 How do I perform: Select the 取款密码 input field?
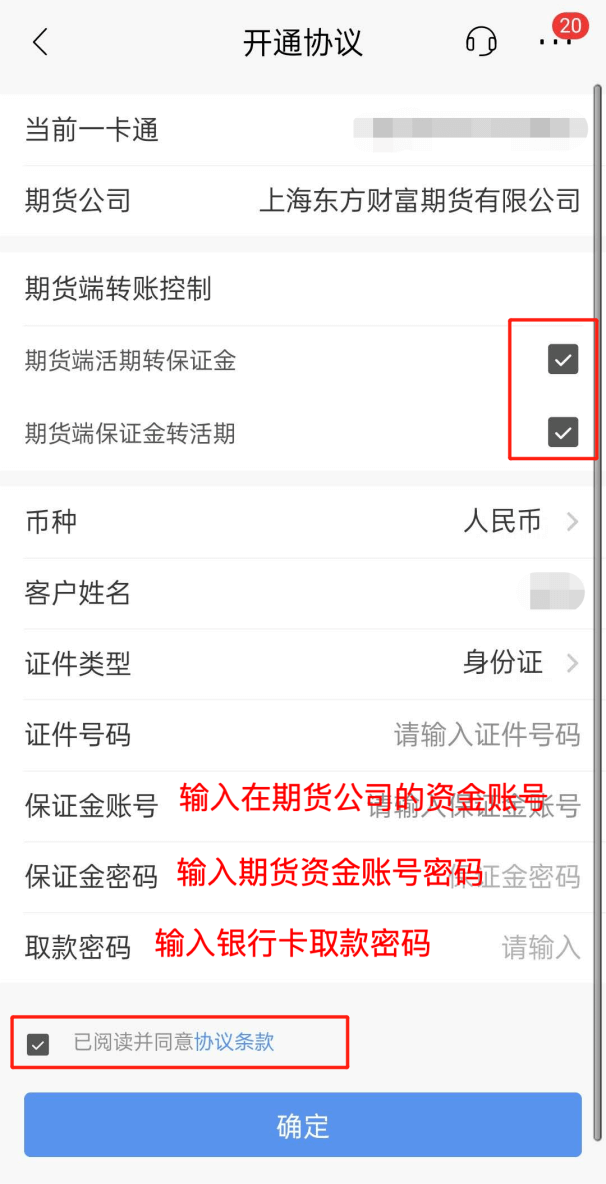(x=540, y=947)
